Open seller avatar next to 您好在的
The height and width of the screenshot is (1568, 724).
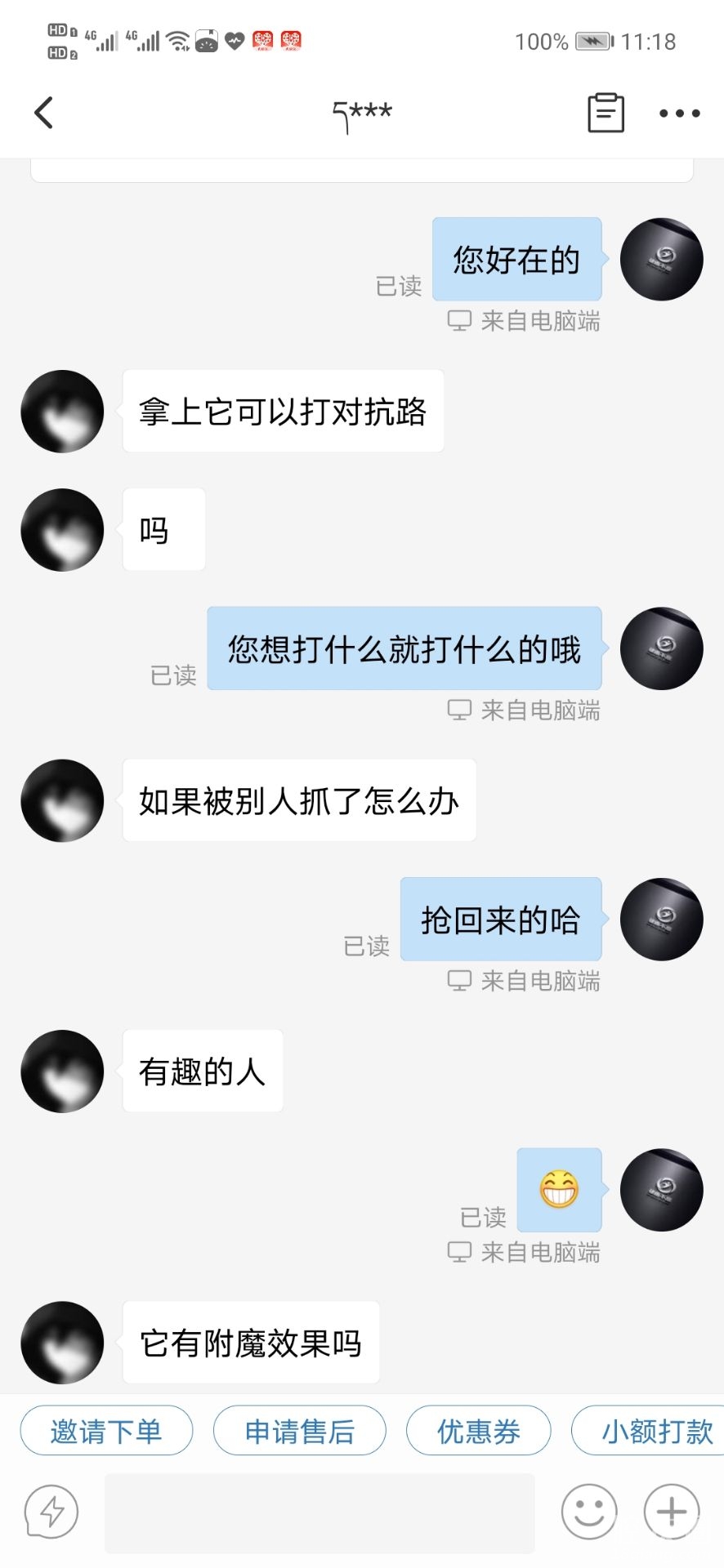(x=661, y=259)
